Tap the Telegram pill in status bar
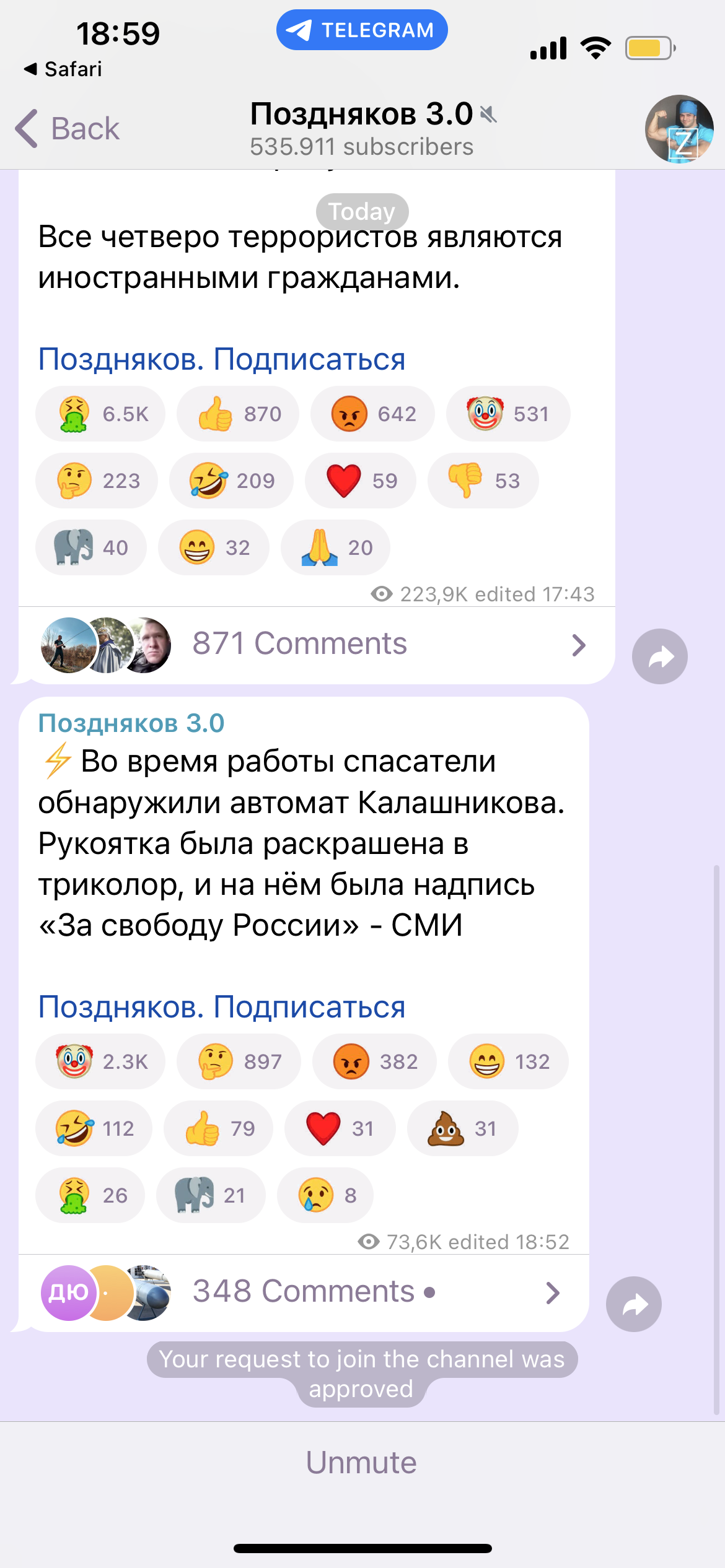The height and width of the screenshot is (1568, 725). pos(362,30)
